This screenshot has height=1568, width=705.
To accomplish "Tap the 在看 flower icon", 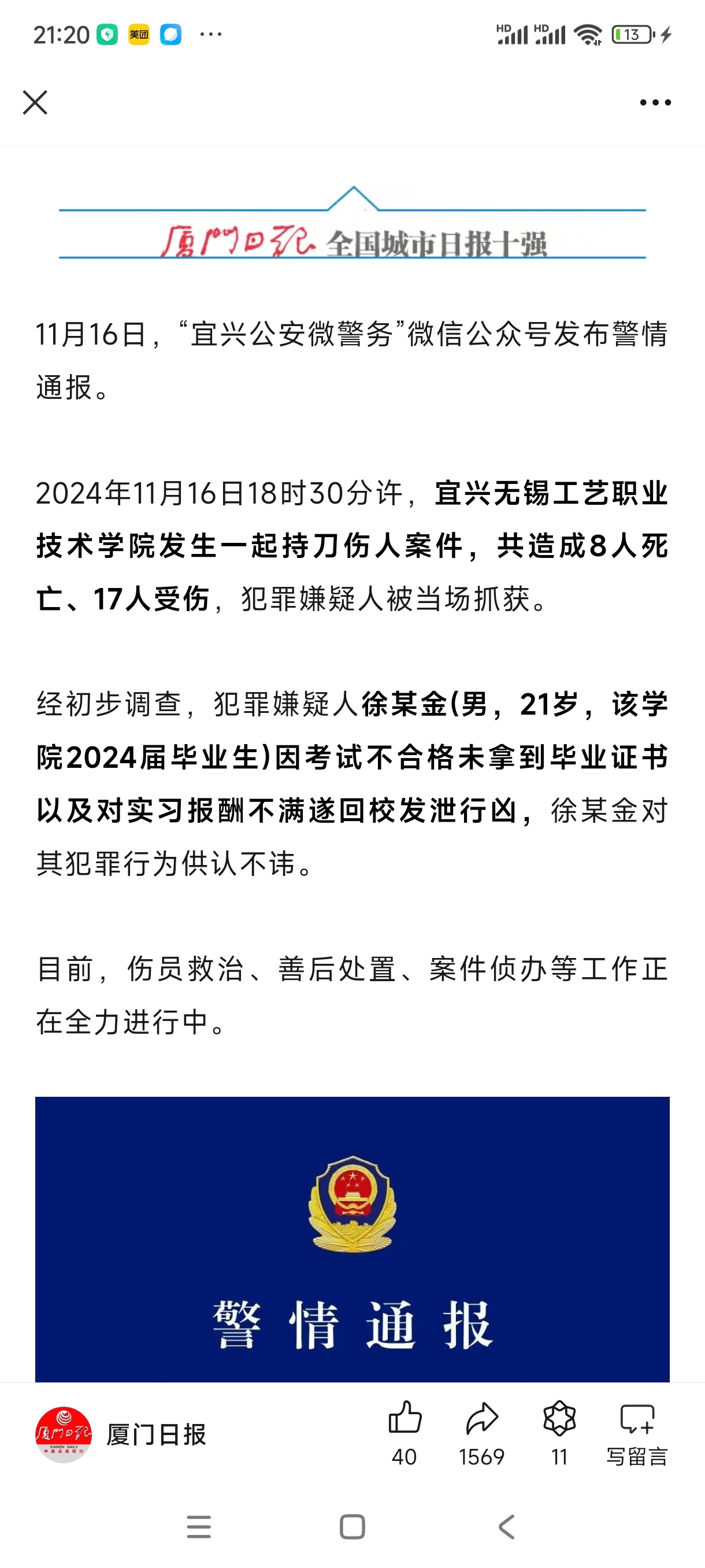I will [x=559, y=1433].
